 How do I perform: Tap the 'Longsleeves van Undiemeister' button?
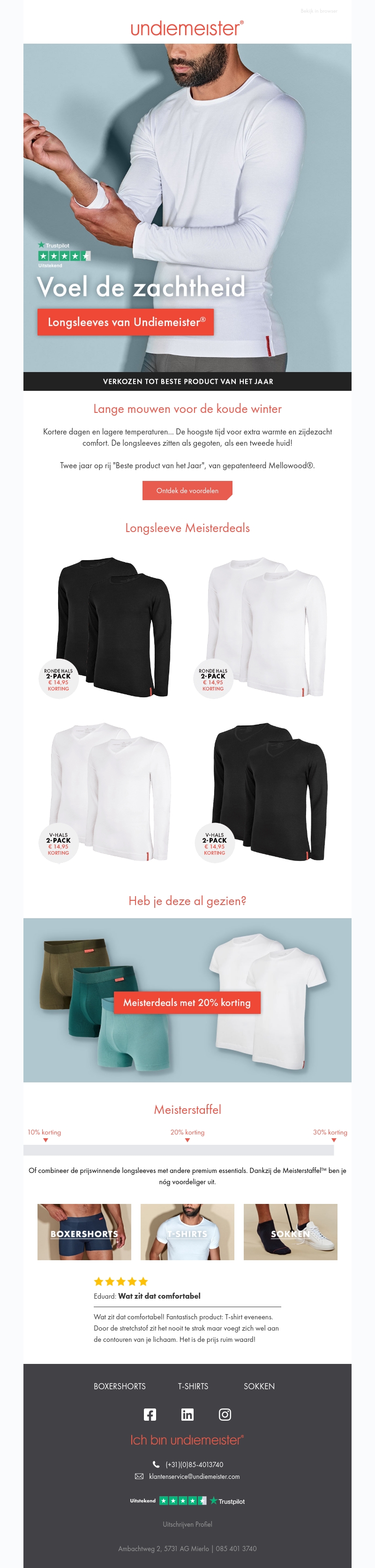pyautogui.click(x=126, y=322)
